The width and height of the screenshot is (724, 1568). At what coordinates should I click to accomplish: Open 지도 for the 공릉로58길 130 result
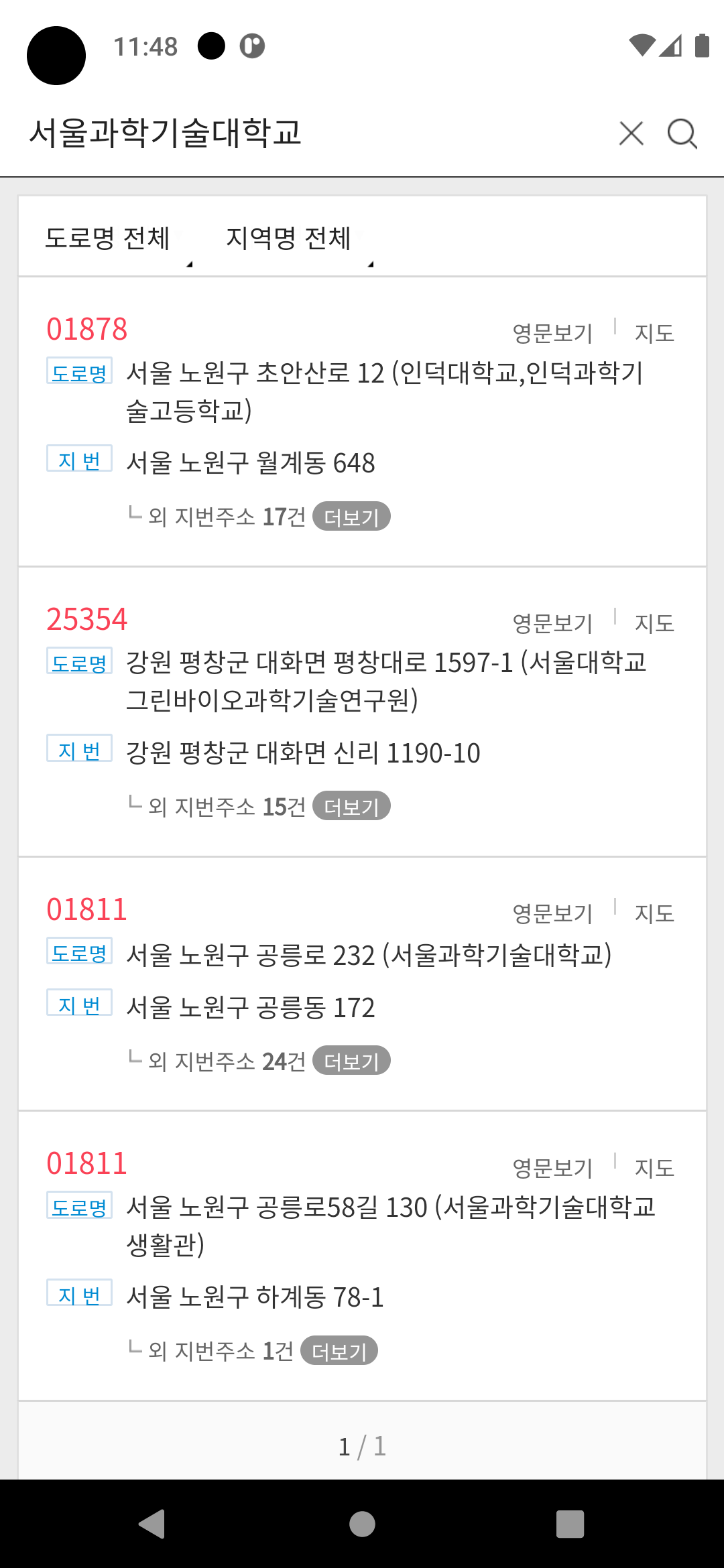pos(654,1168)
